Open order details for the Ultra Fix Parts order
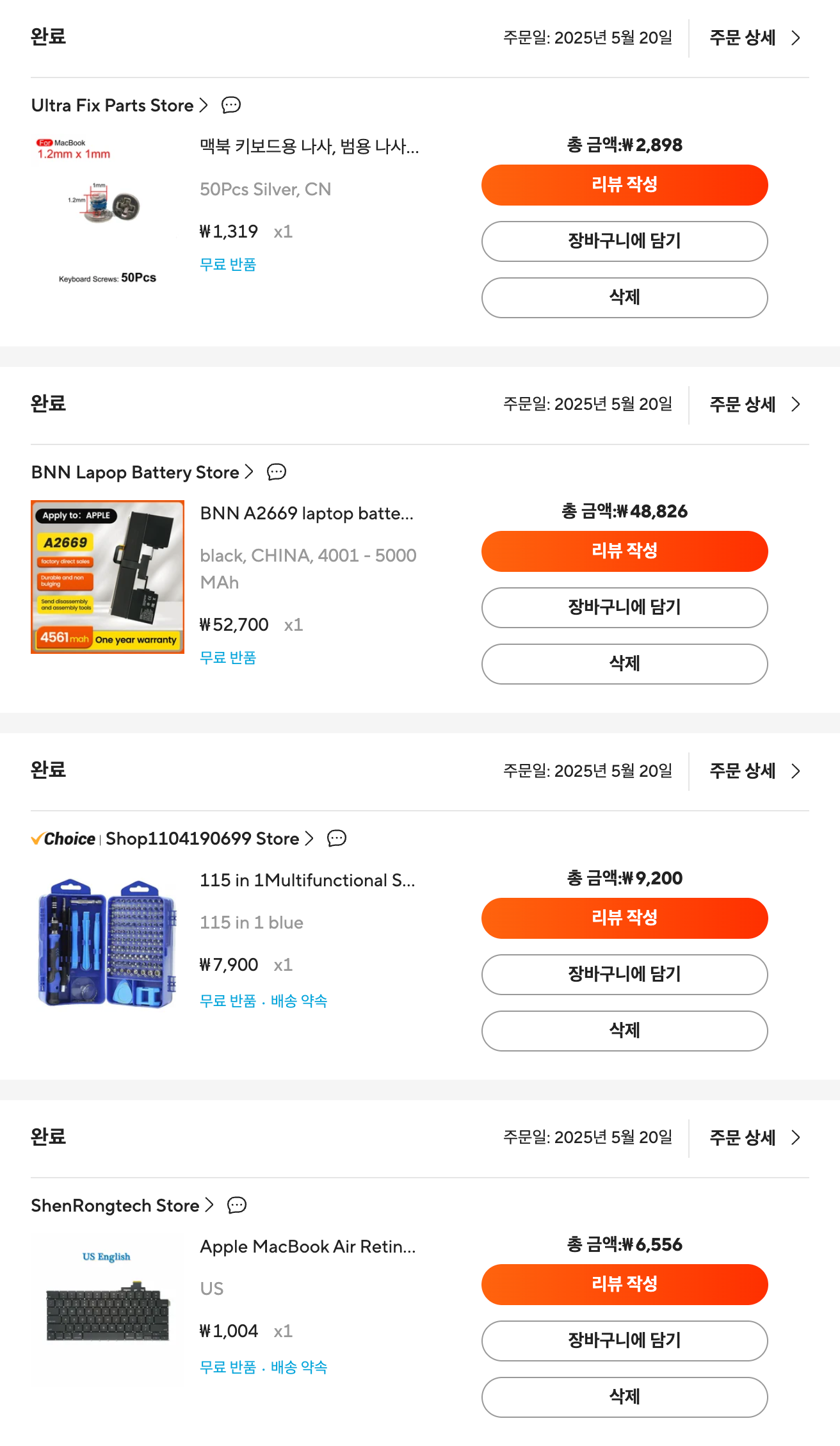Viewport: 840px width, 1446px height. [x=754, y=38]
